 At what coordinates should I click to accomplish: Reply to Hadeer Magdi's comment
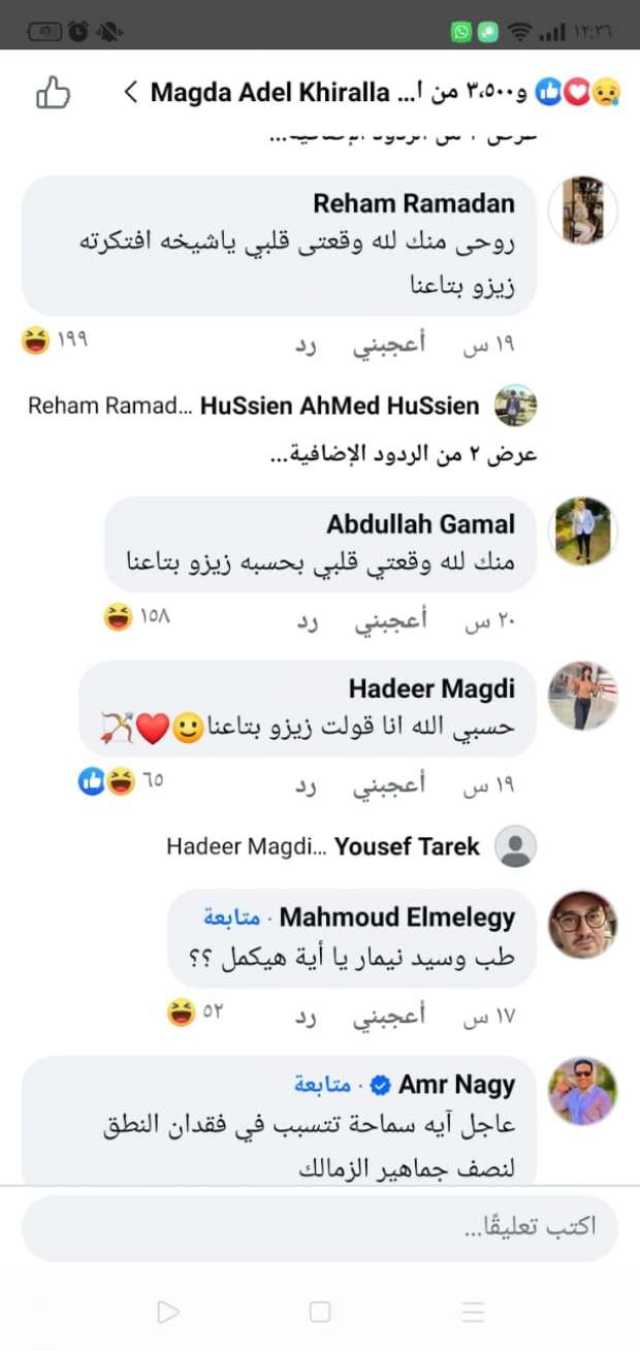click(x=305, y=785)
